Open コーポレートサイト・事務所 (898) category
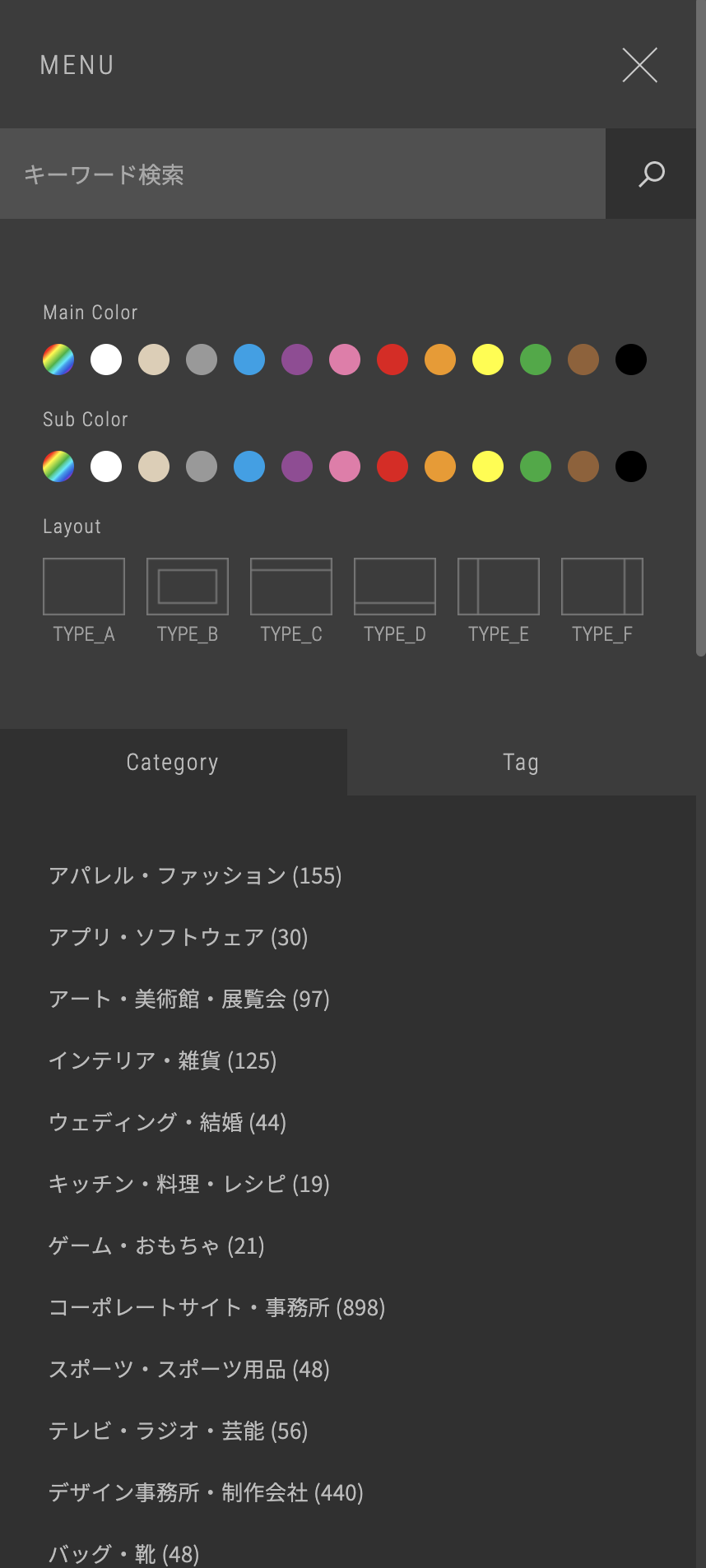This screenshot has height=1568, width=706. pyautogui.click(x=216, y=1307)
